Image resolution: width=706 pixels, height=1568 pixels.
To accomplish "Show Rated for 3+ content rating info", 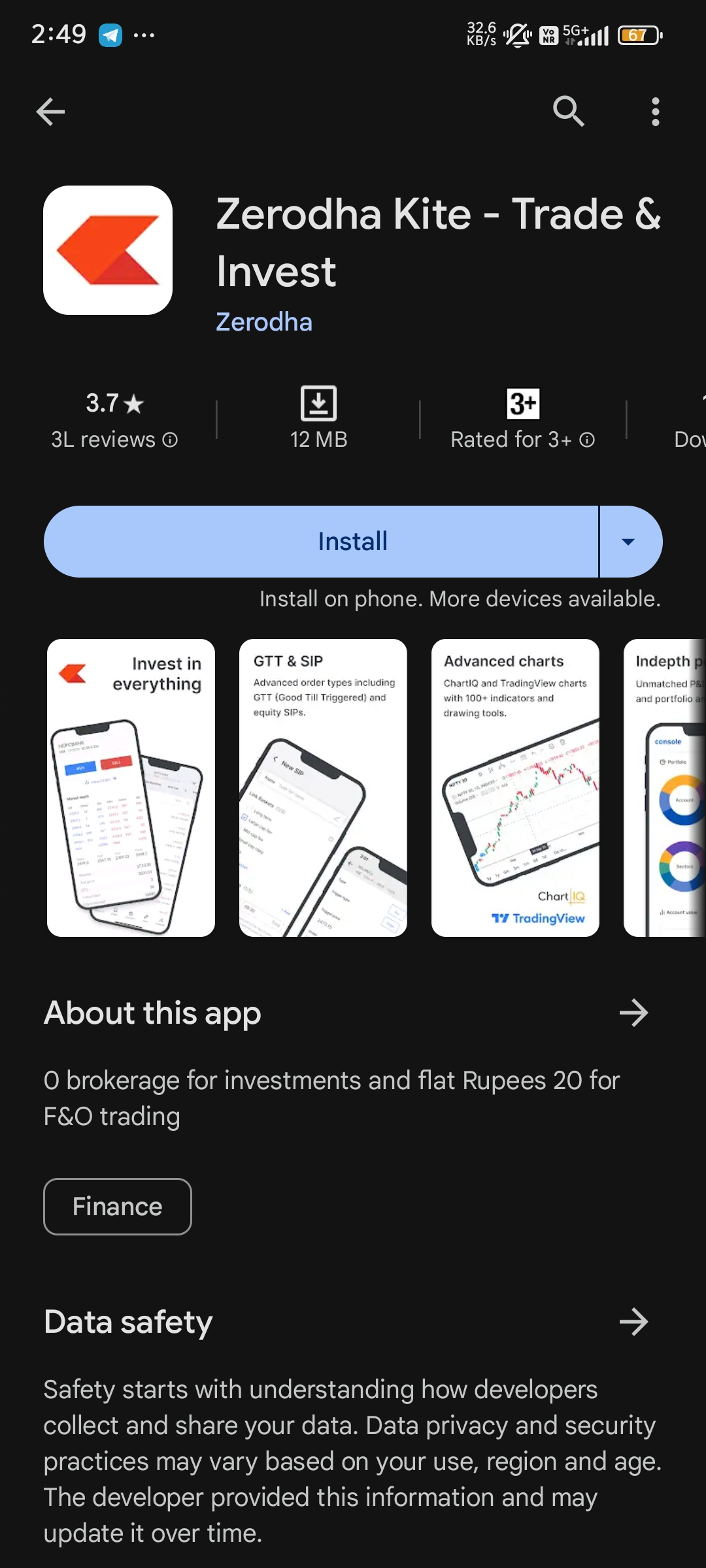I will [522, 420].
